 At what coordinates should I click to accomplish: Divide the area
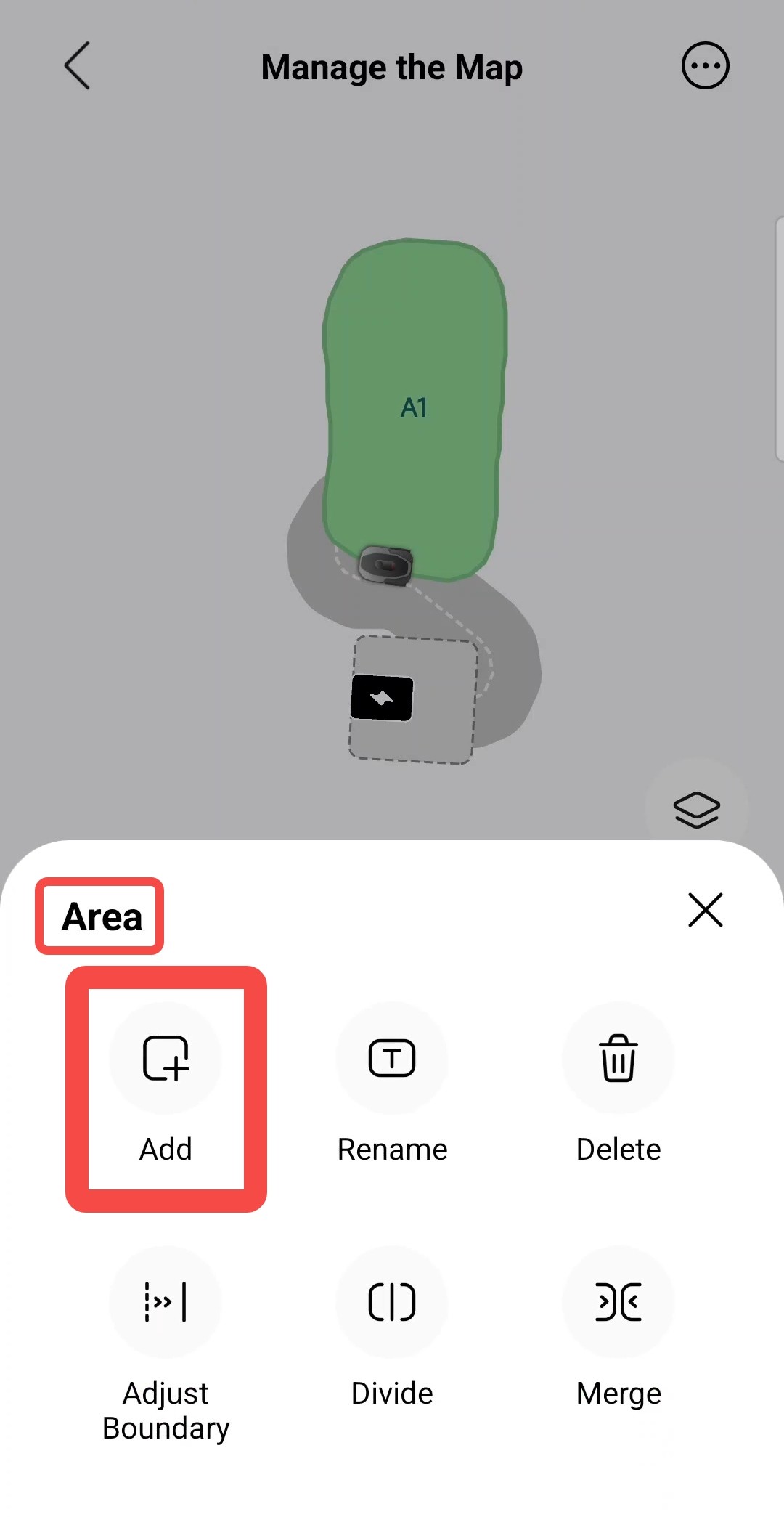pyautogui.click(x=392, y=1328)
